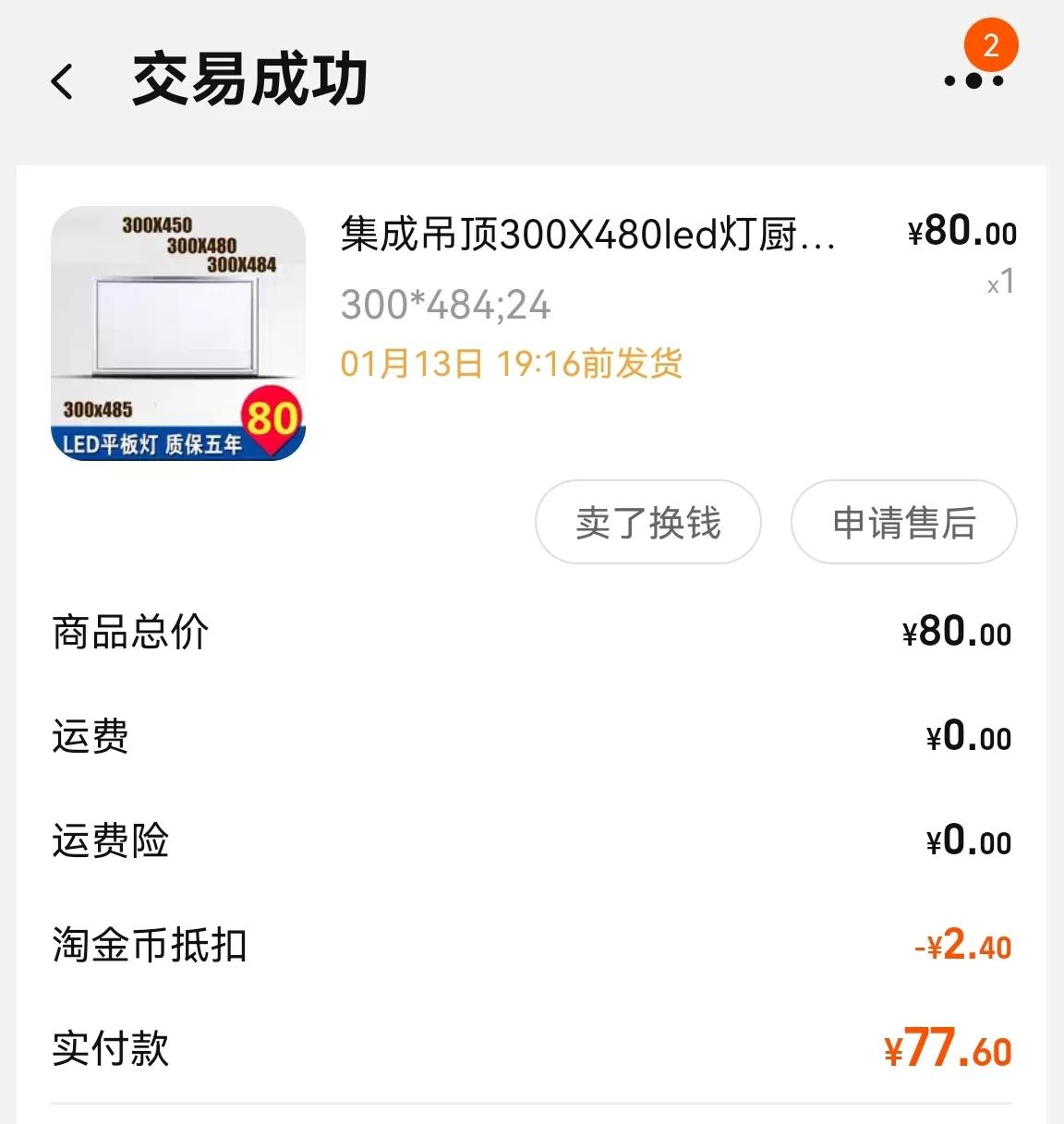The height and width of the screenshot is (1124, 1064).
Task: Select the spec text 300*484;24
Action: coord(447,304)
